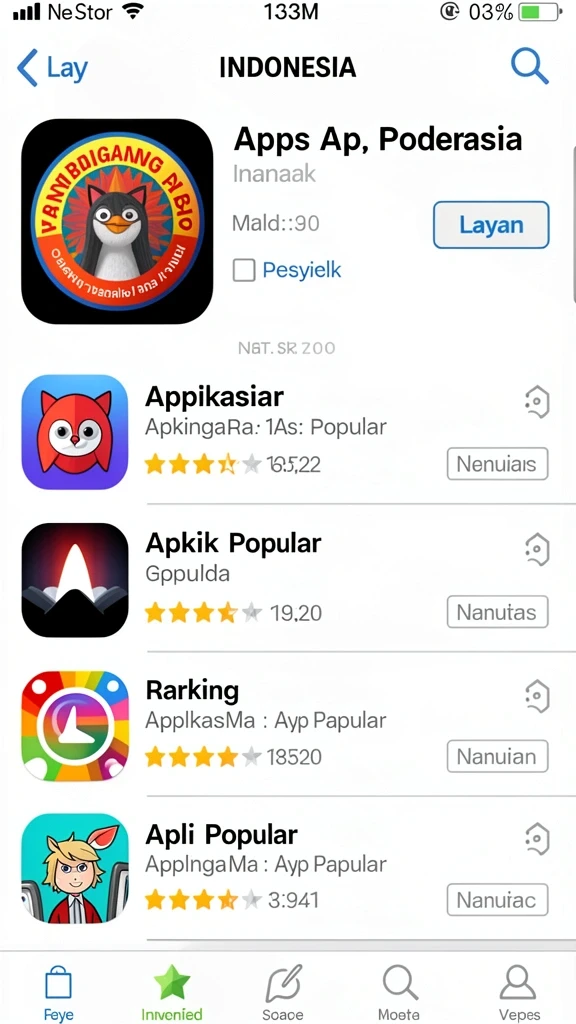Select the Invenied tab
The image size is (576, 1024).
[x=172, y=991]
